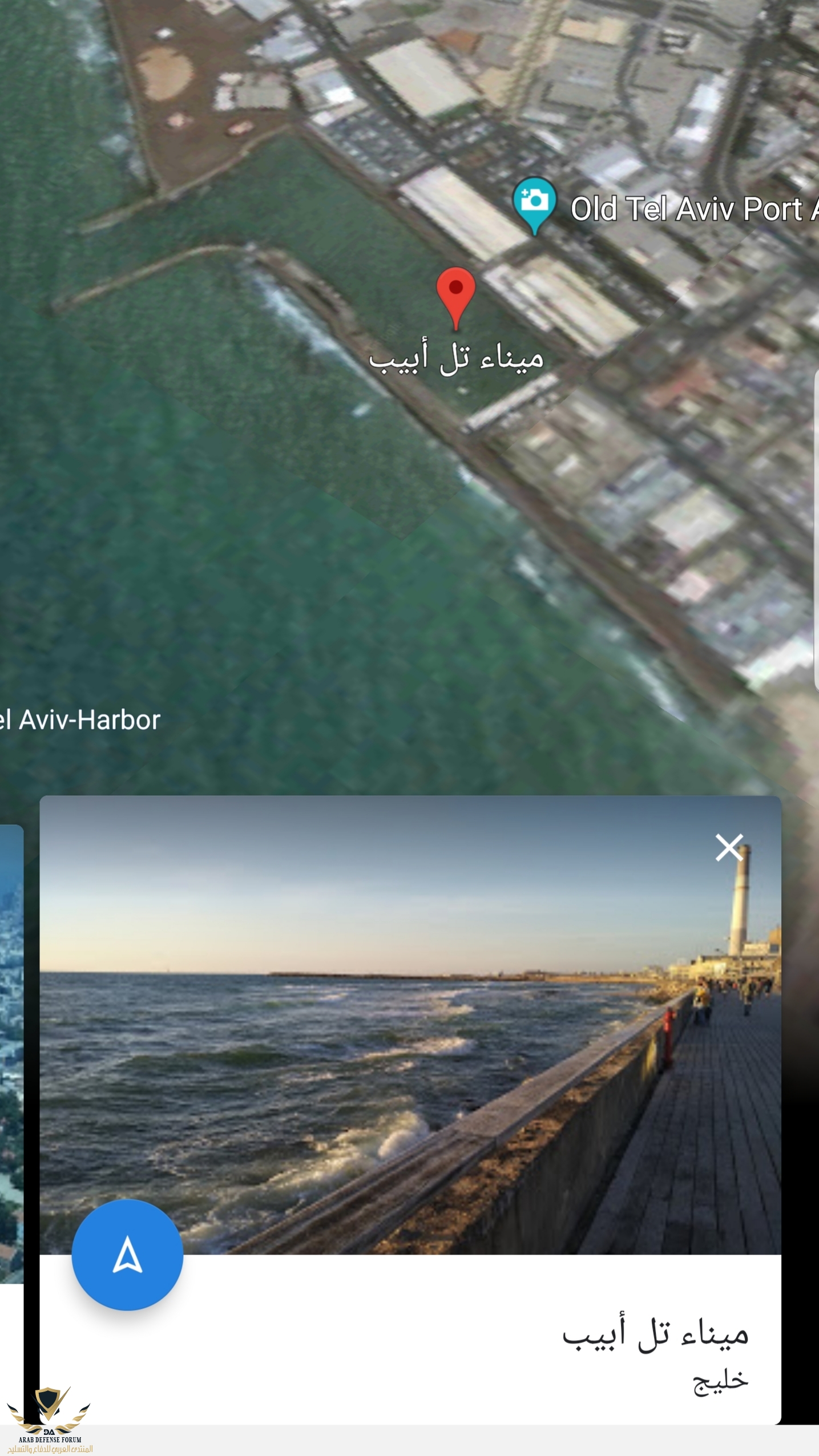Open the Old Tel Aviv Port photo marker

point(534,203)
